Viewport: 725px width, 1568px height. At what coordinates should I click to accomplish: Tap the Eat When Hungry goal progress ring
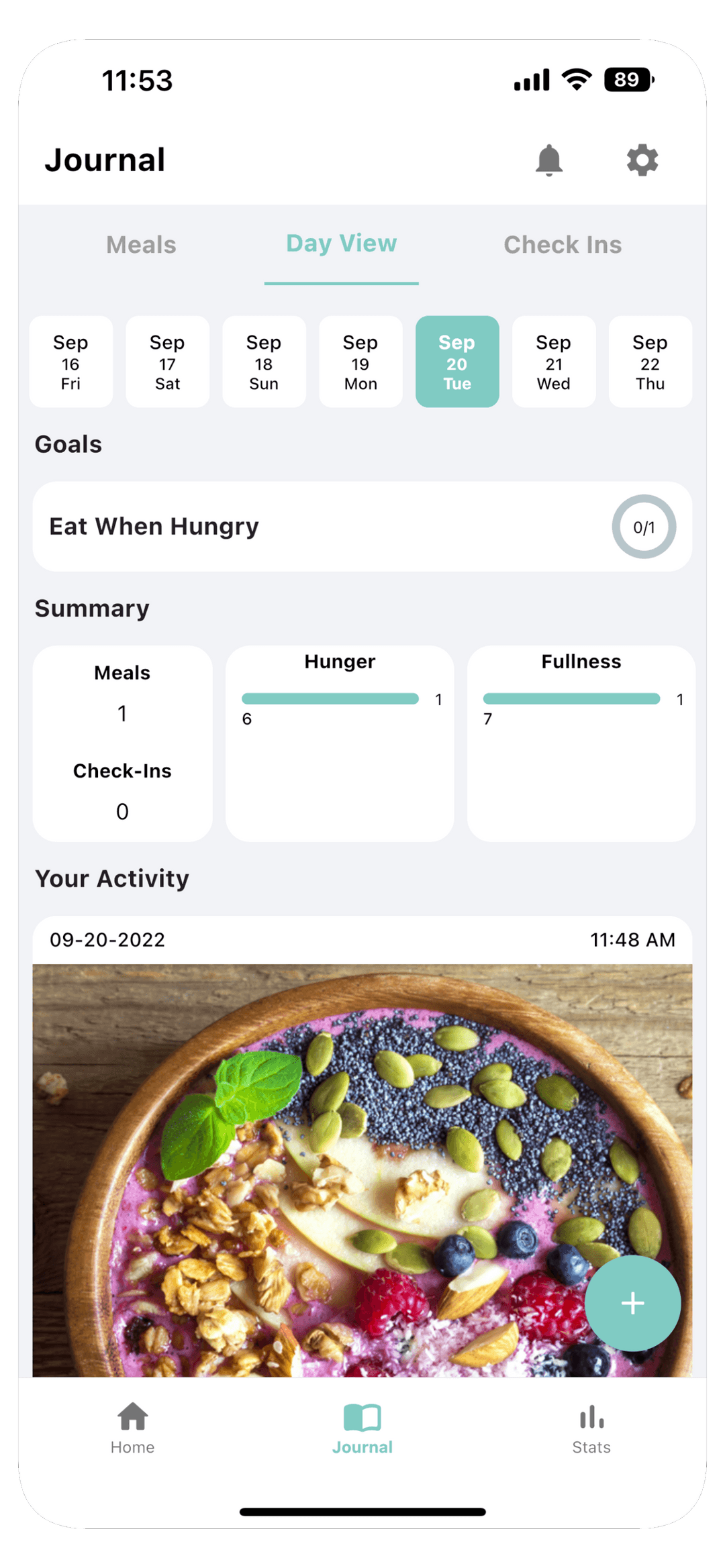tap(644, 527)
